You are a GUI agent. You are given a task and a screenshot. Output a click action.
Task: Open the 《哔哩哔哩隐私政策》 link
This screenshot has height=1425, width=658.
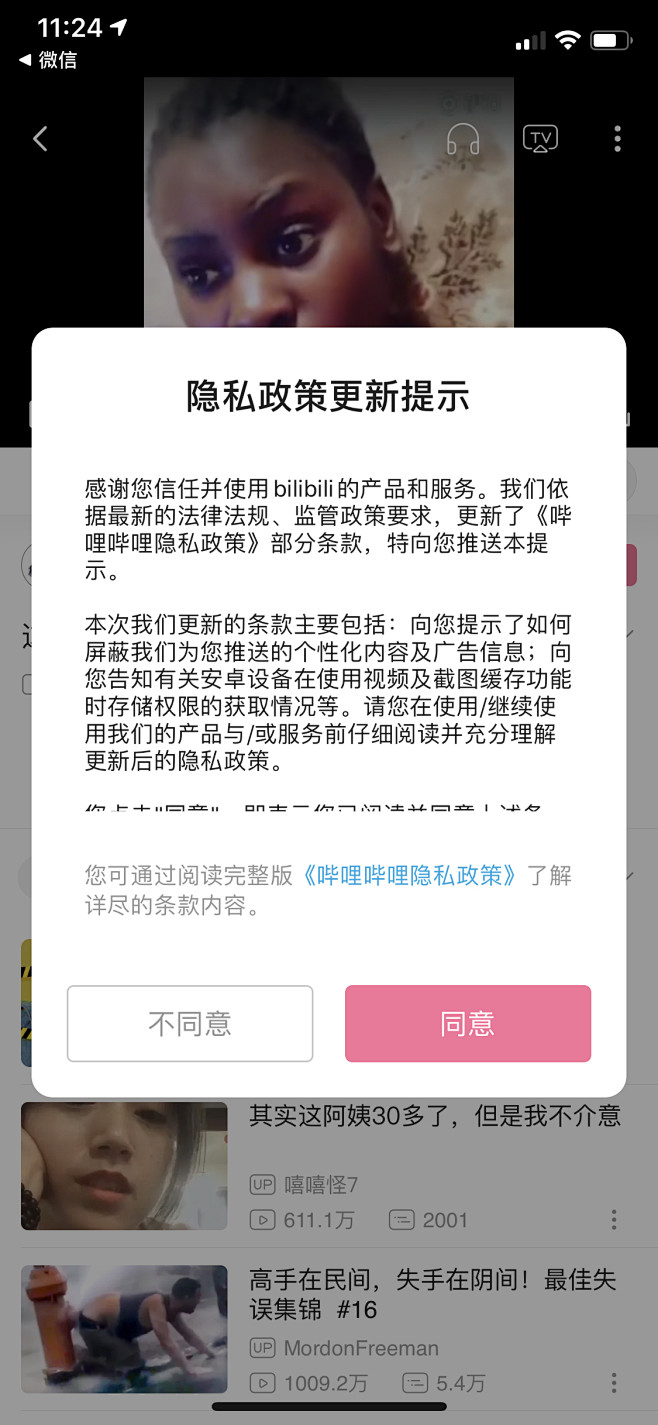(410, 875)
